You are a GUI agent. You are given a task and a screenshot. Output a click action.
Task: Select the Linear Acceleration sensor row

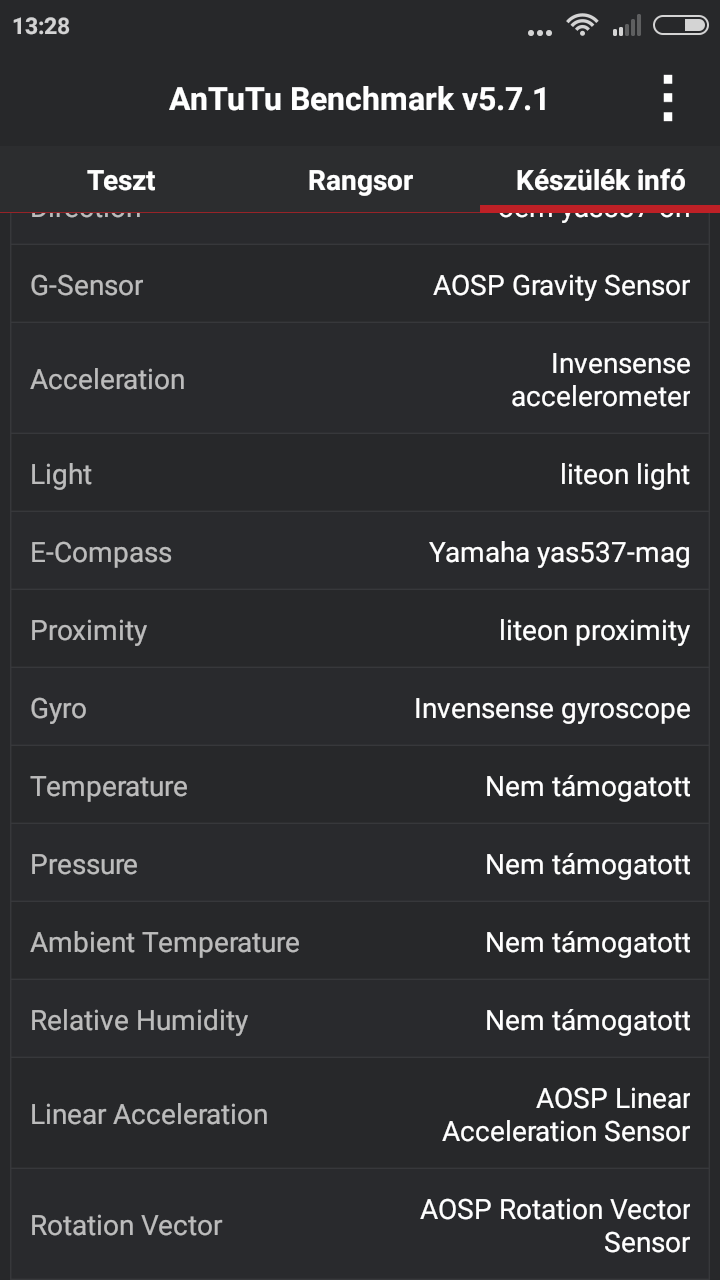360,1114
